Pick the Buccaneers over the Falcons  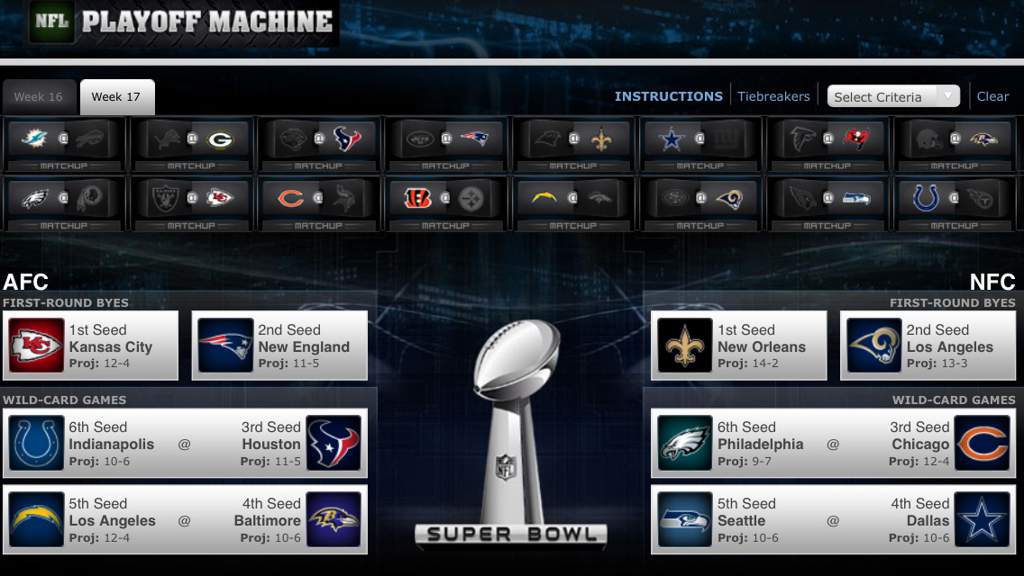pyautogui.click(x=856, y=139)
